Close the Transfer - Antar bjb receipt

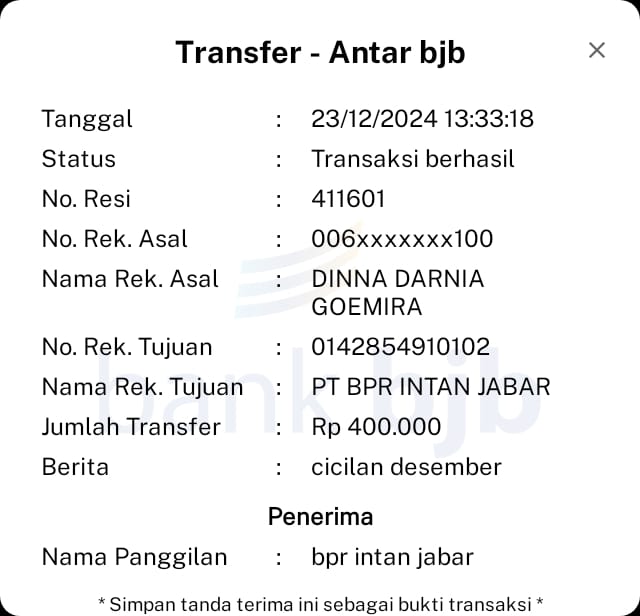[x=597, y=50]
